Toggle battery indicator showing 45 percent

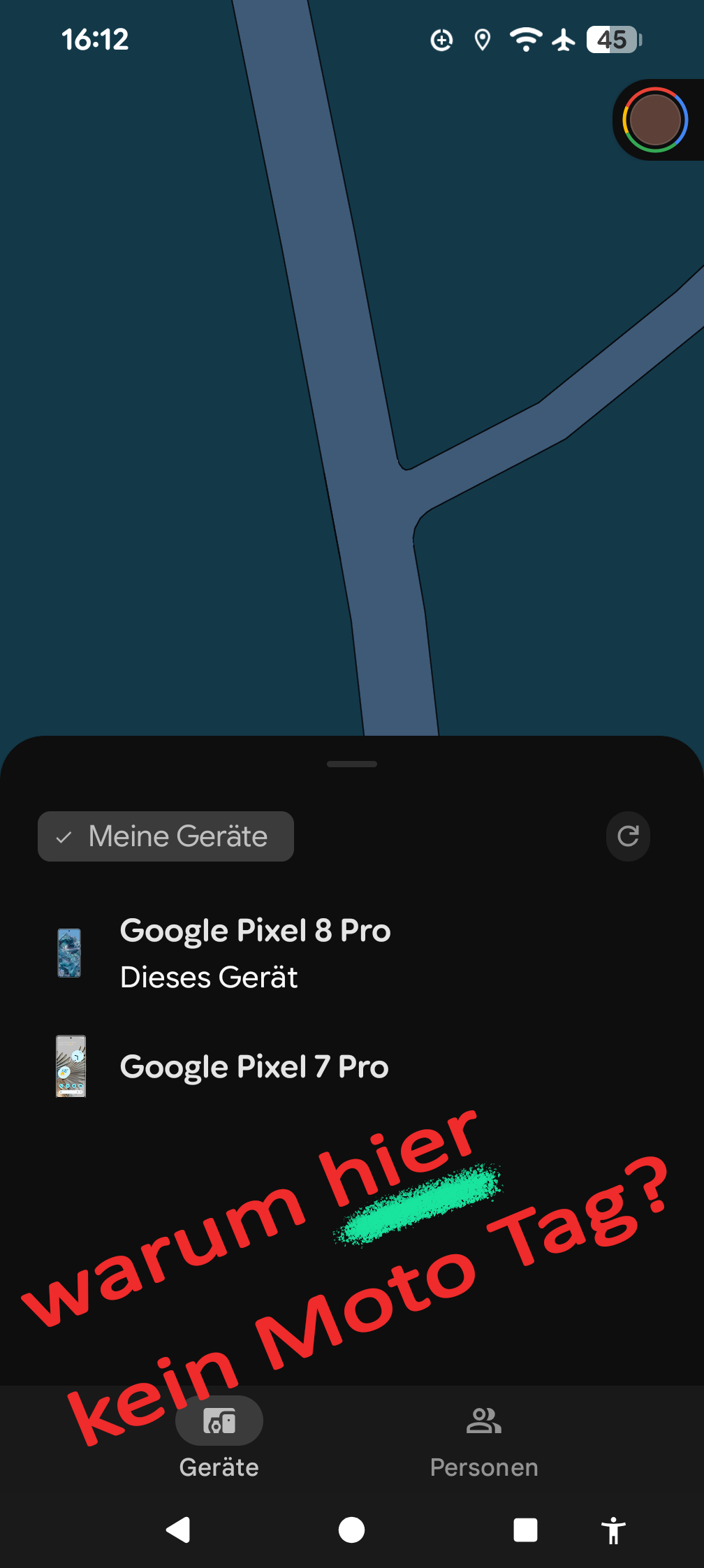611,40
